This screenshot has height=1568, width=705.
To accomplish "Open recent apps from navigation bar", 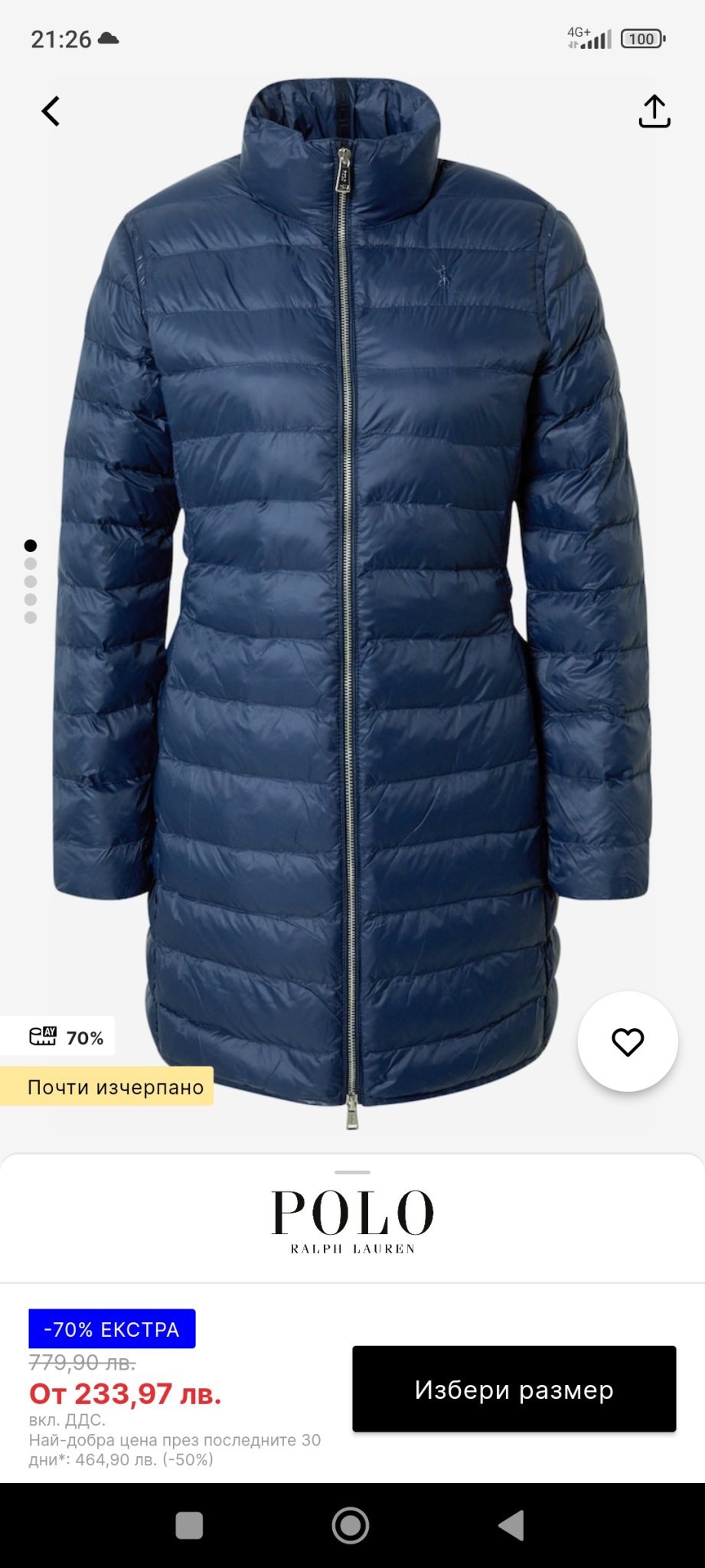I will pyautogui.click(x=189, y=1525).
